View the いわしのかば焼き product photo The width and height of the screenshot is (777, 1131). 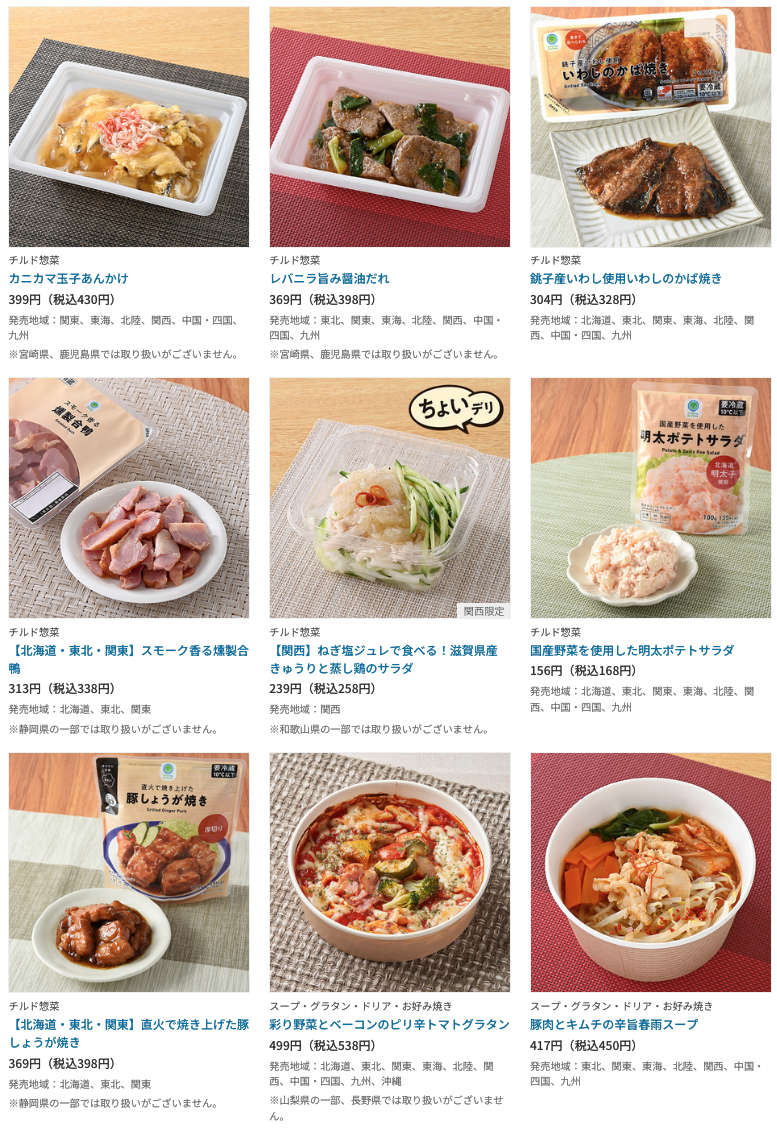point(650,127)
